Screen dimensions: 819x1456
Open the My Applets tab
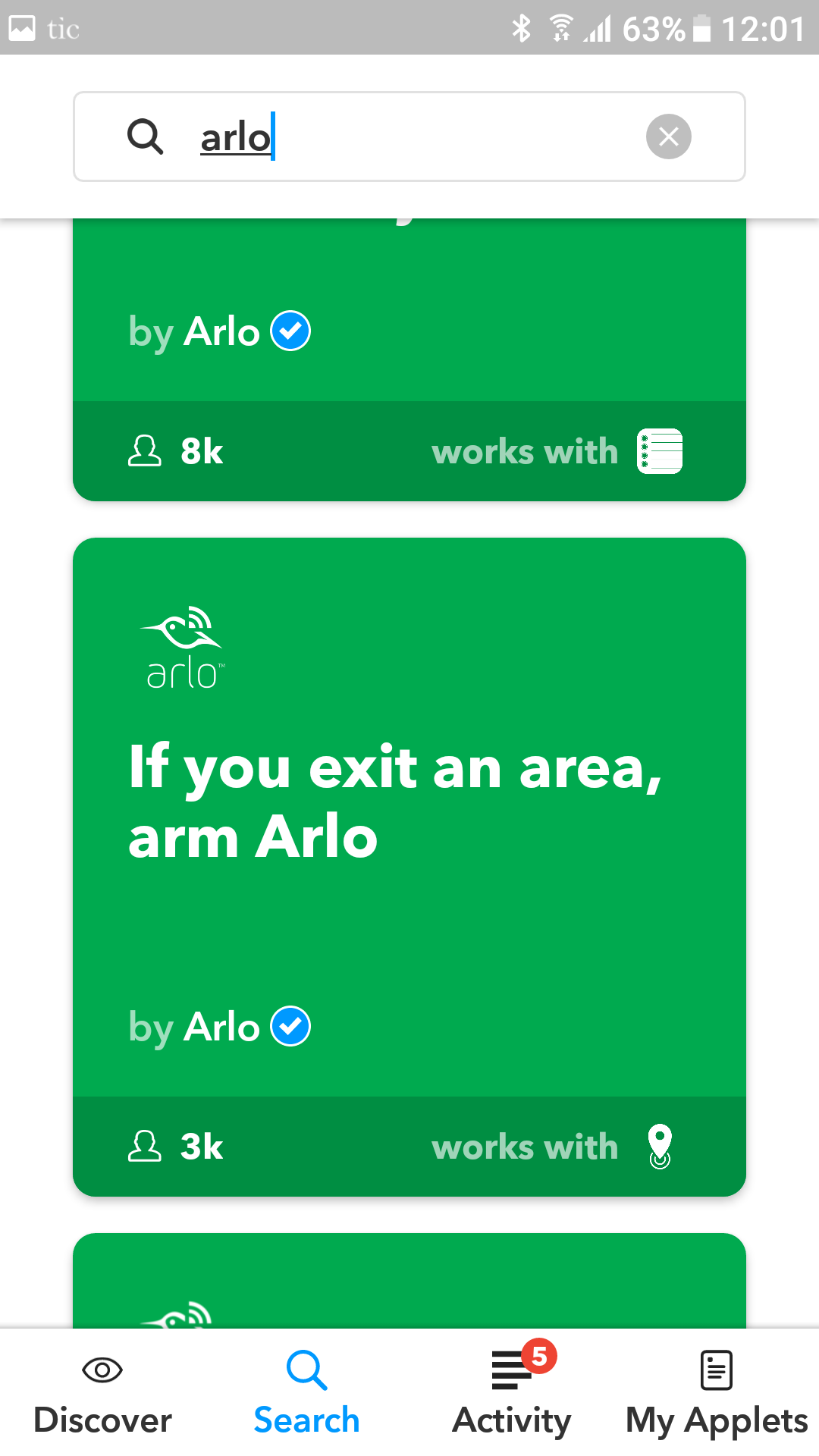[717, 1394]
